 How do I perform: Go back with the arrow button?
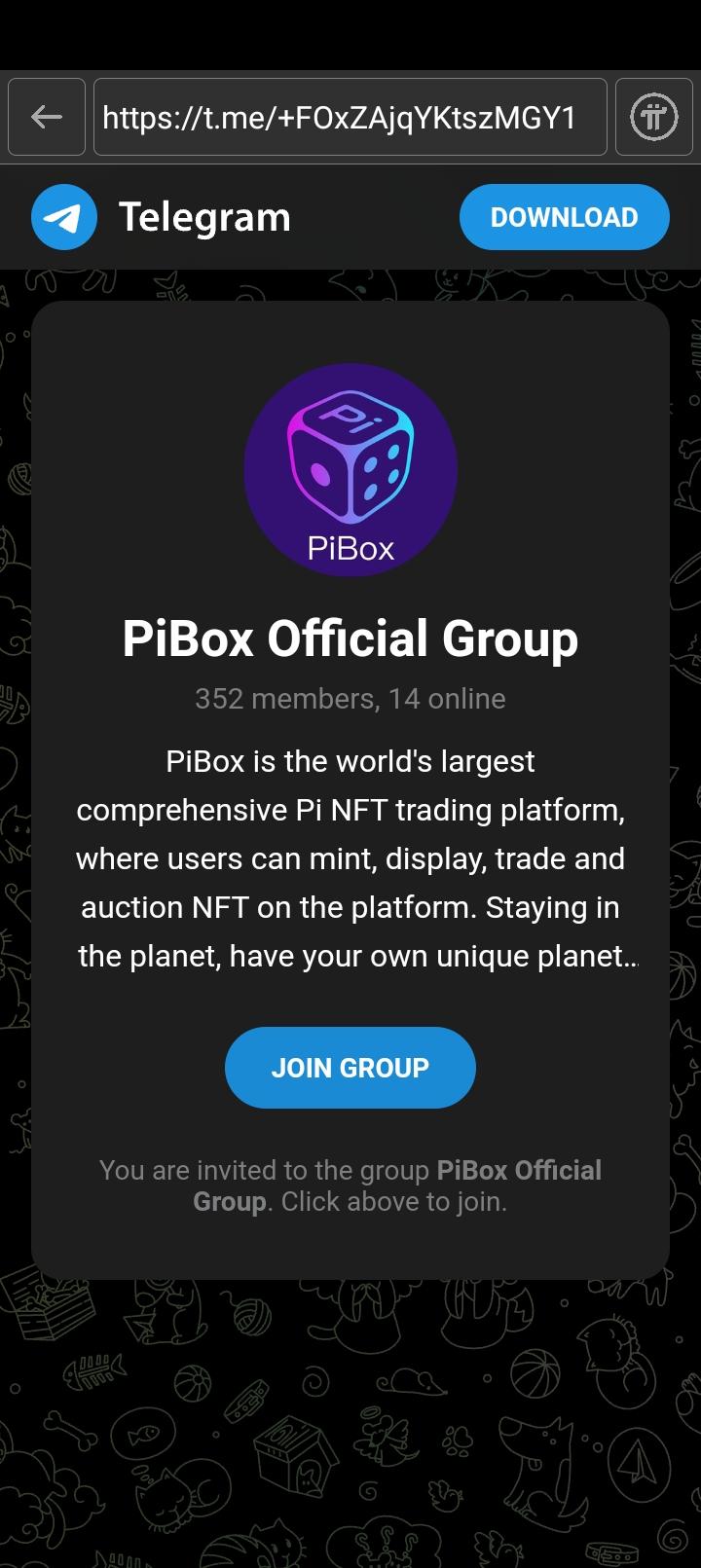pos(47,118)
